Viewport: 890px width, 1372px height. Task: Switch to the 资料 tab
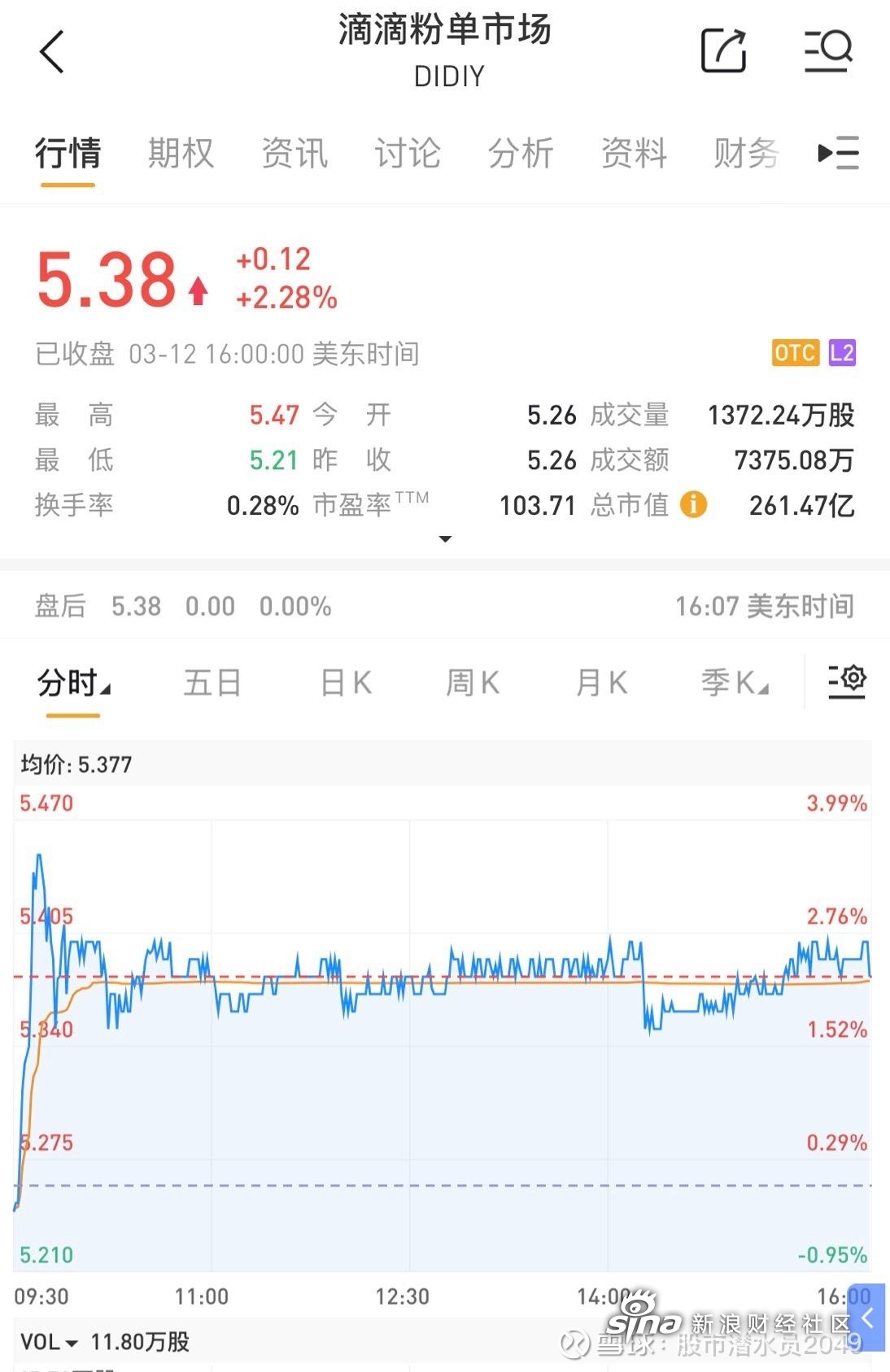click(x=633, y=153)
